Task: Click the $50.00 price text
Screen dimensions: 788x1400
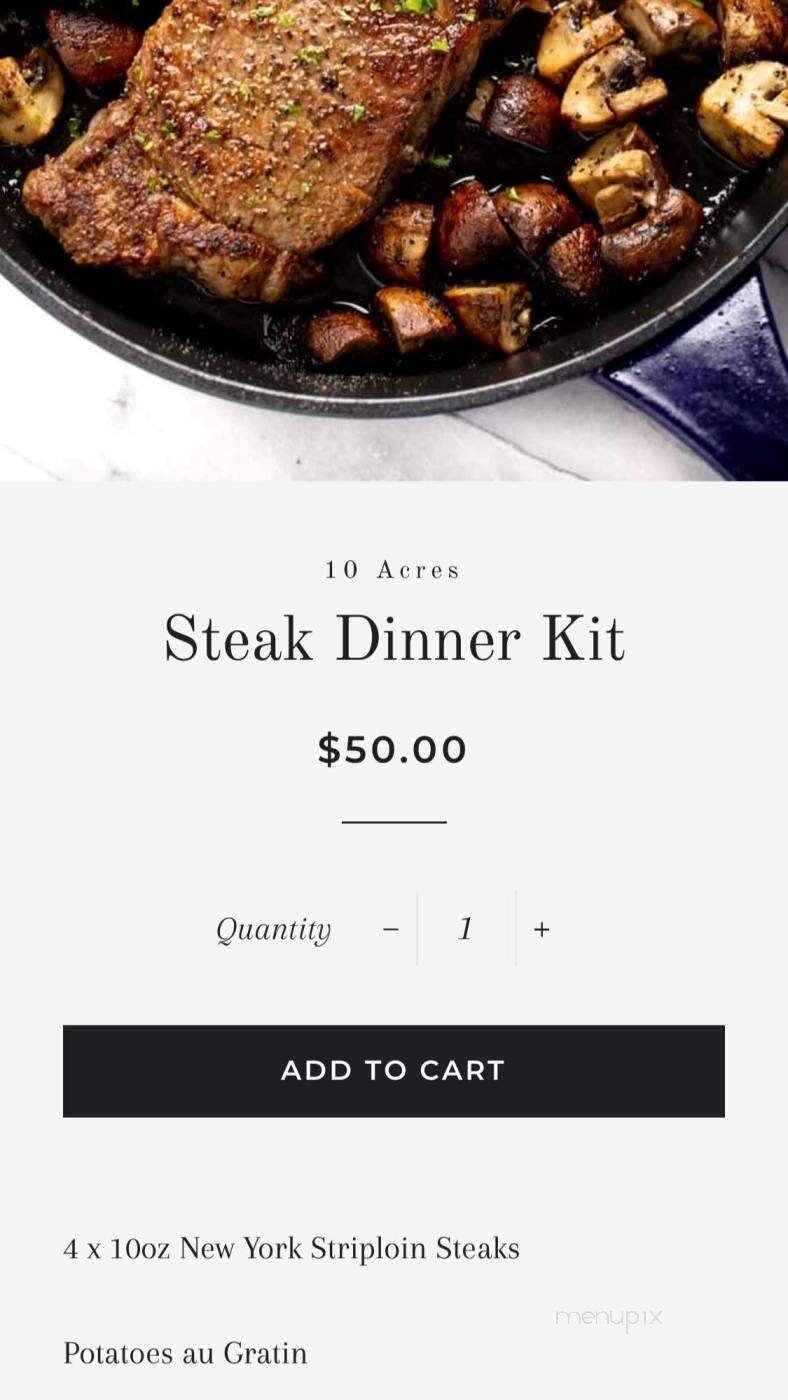Action: (394, 748)
